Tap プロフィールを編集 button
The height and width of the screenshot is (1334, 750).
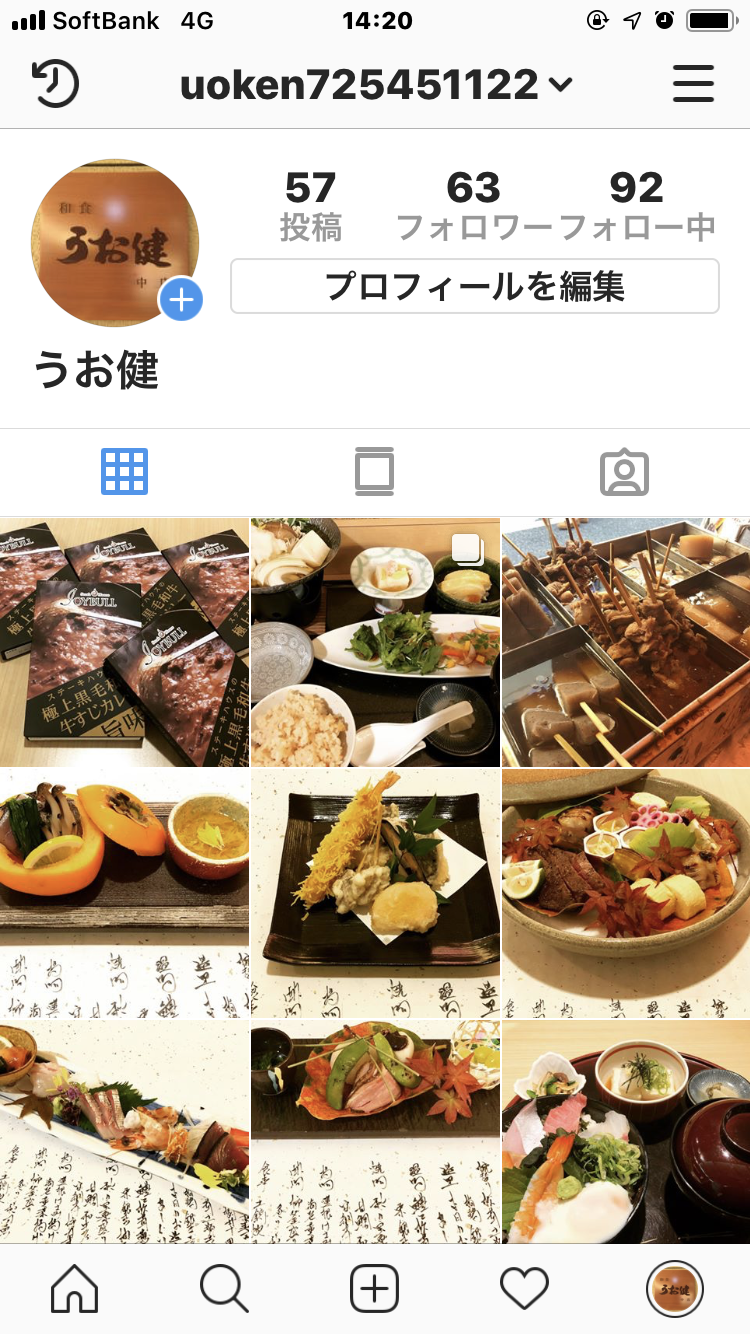pyautogui.click(x=474, y=287)
